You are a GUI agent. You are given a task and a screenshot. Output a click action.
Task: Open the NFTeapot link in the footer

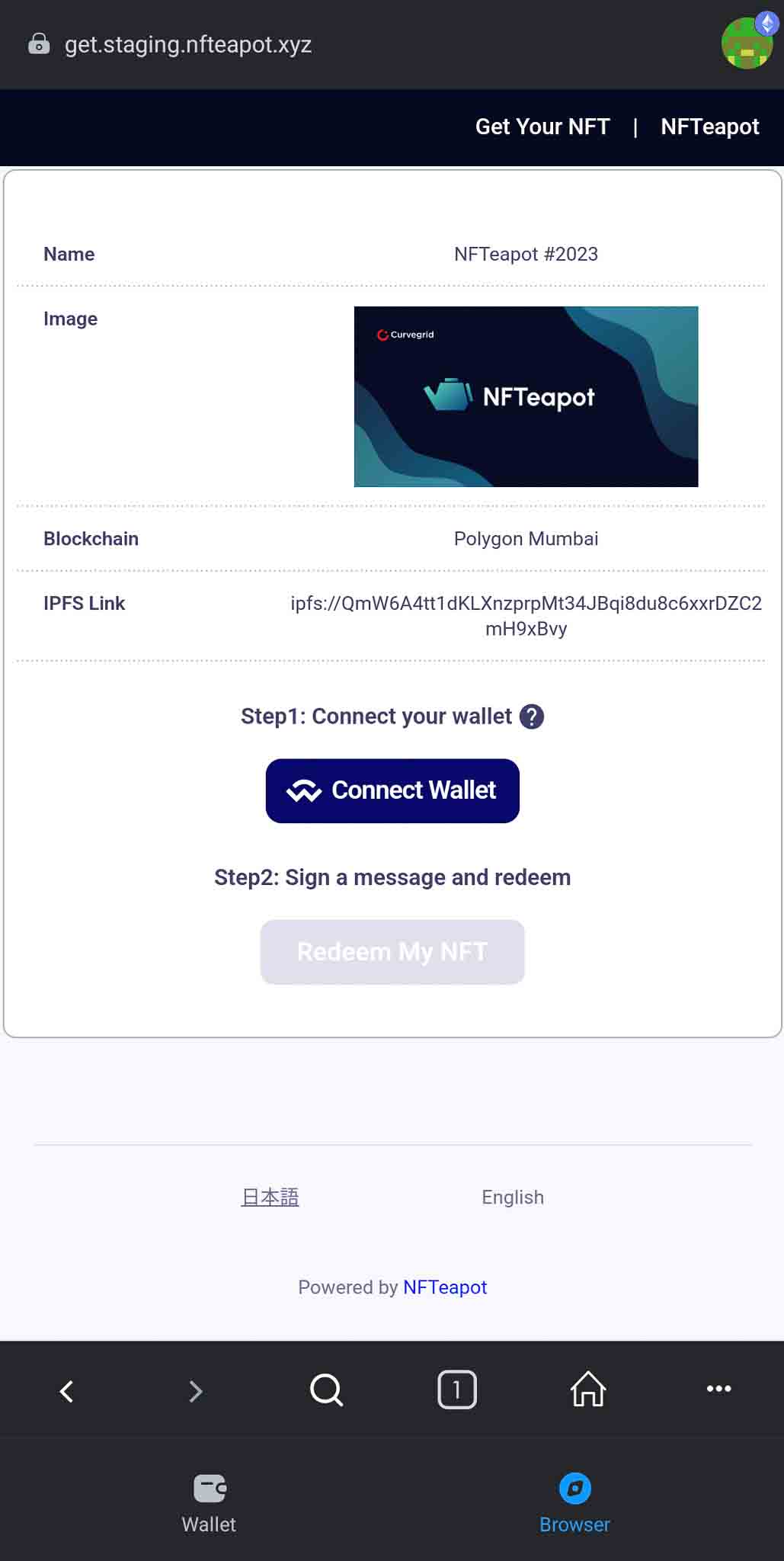click(x=445, y=1287)
